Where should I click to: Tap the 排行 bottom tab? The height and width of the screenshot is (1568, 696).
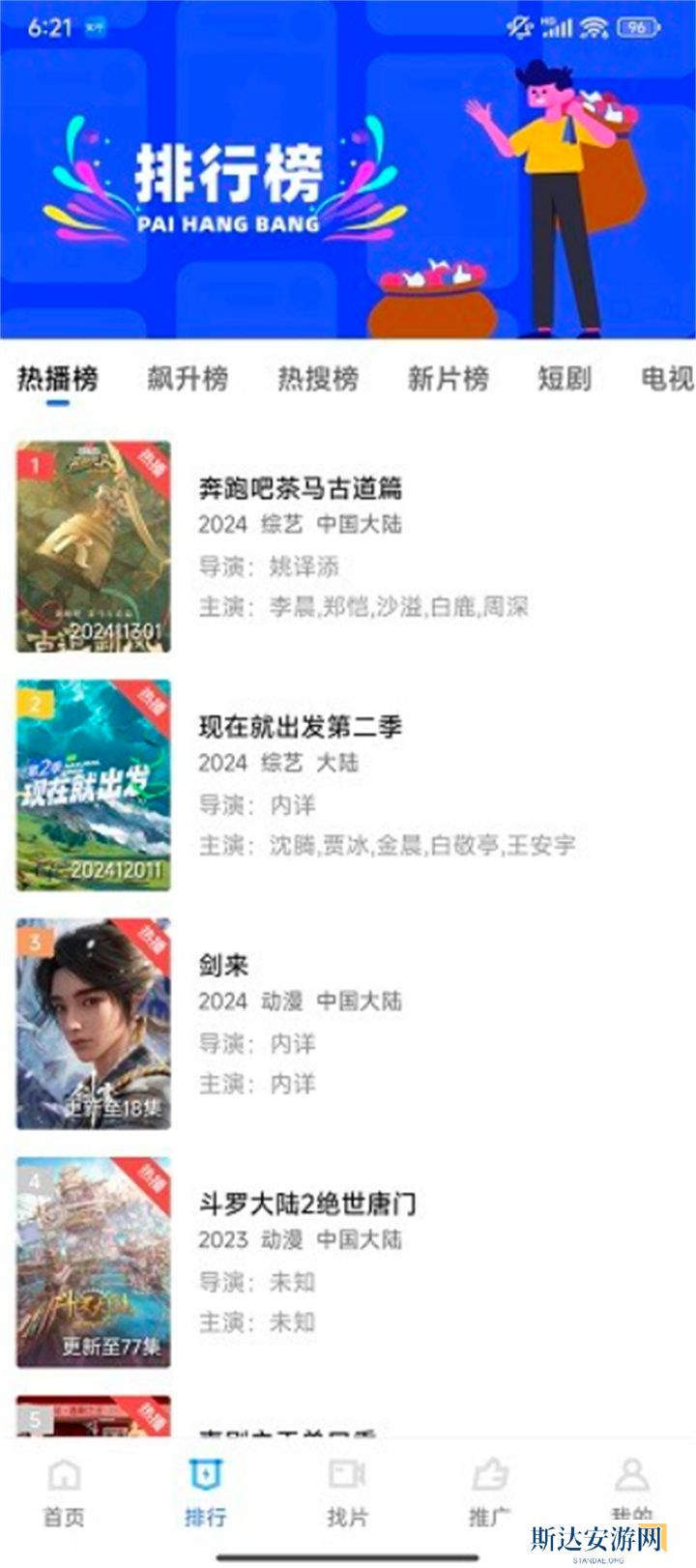205,1492
